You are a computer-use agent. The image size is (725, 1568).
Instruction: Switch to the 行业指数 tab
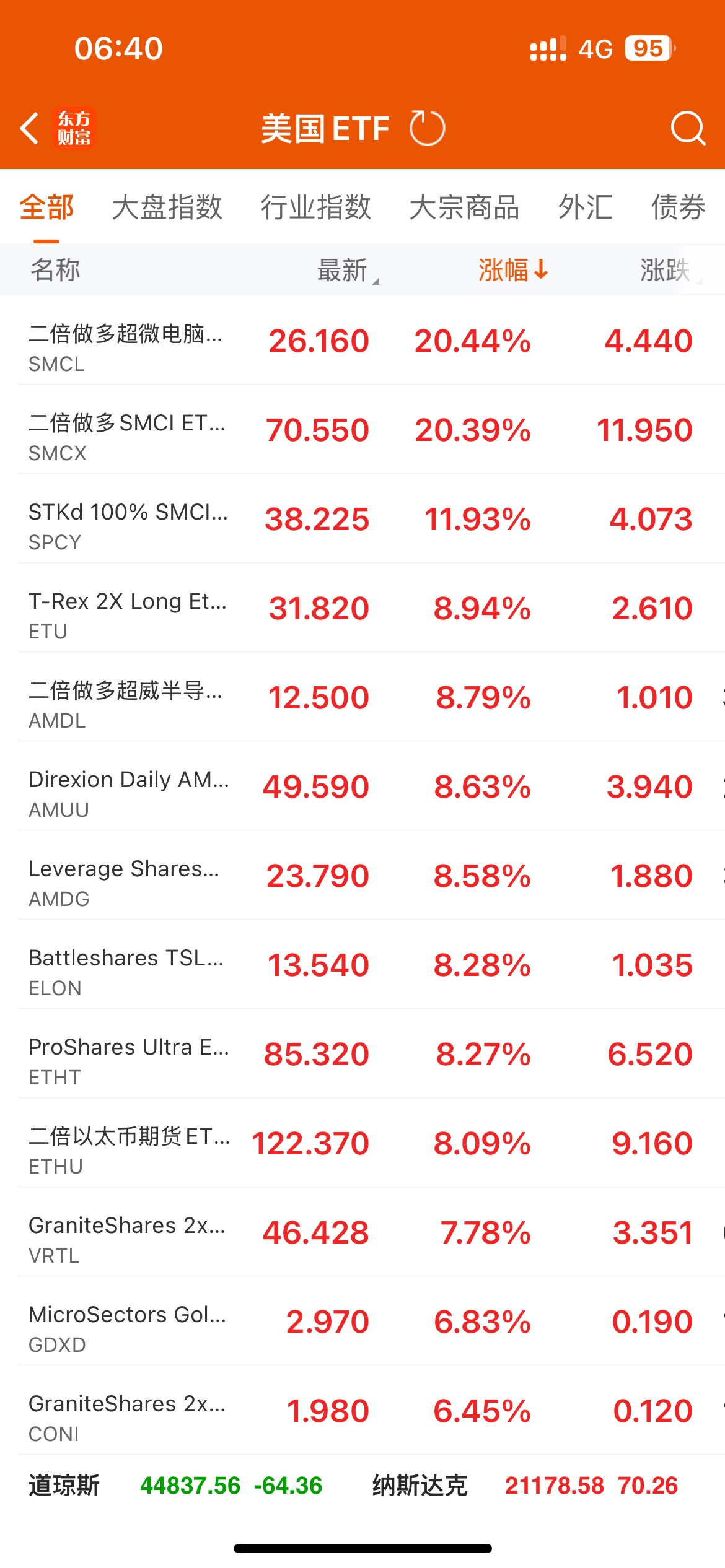316,207
